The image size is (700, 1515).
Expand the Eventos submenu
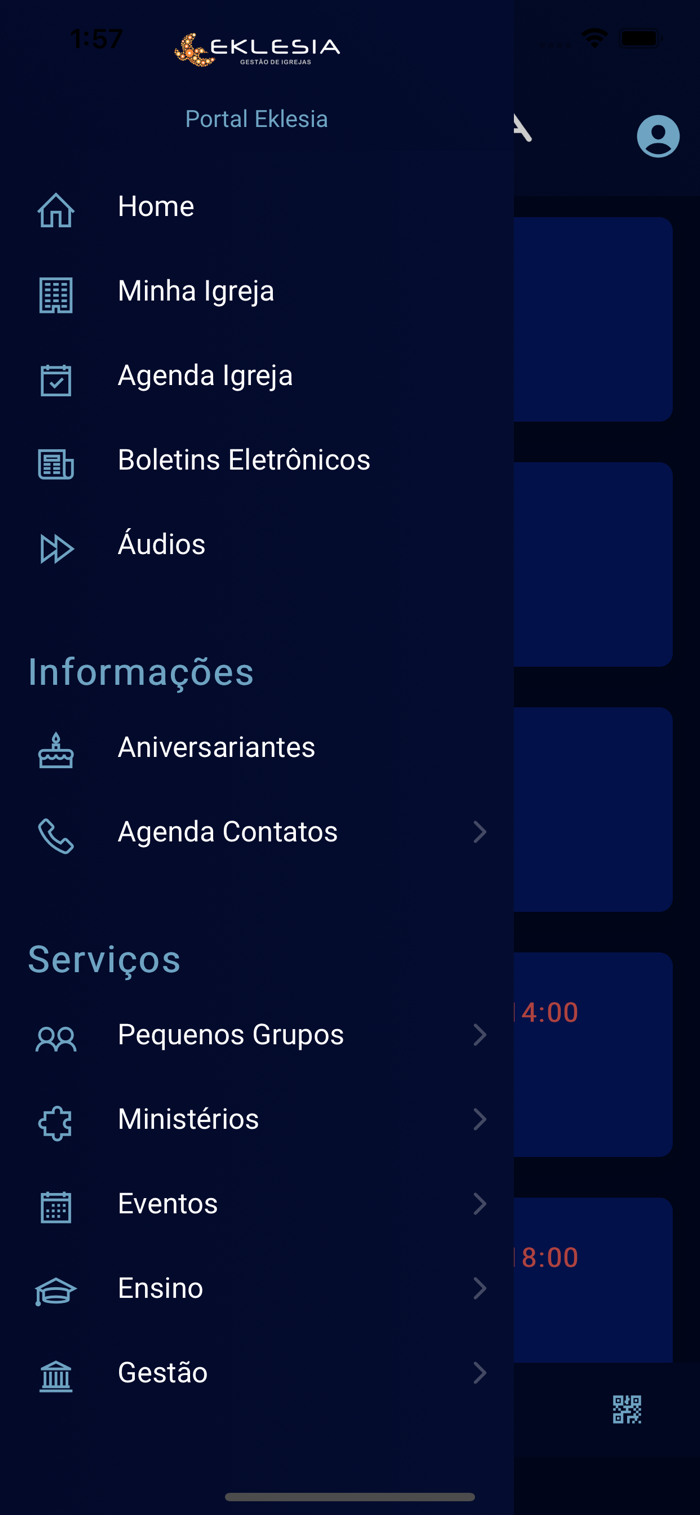click(257, 1204)
